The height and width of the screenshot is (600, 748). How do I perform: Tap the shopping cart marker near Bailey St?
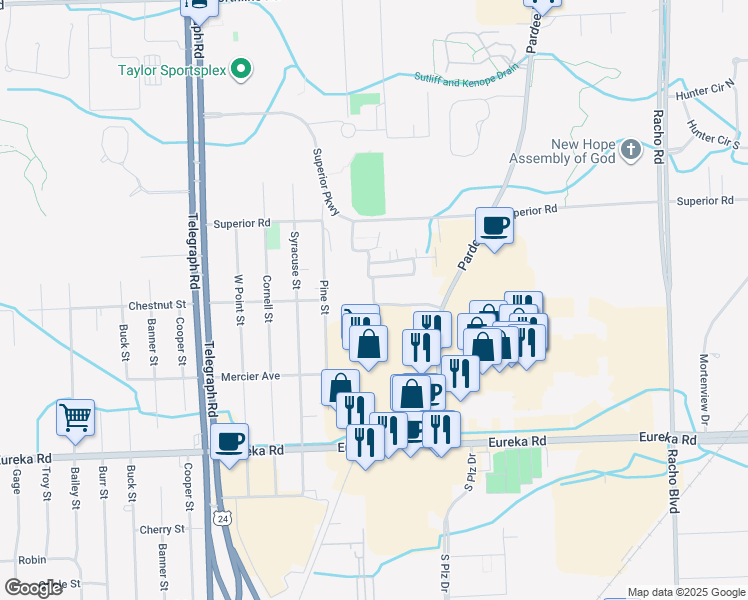[76, 416]
